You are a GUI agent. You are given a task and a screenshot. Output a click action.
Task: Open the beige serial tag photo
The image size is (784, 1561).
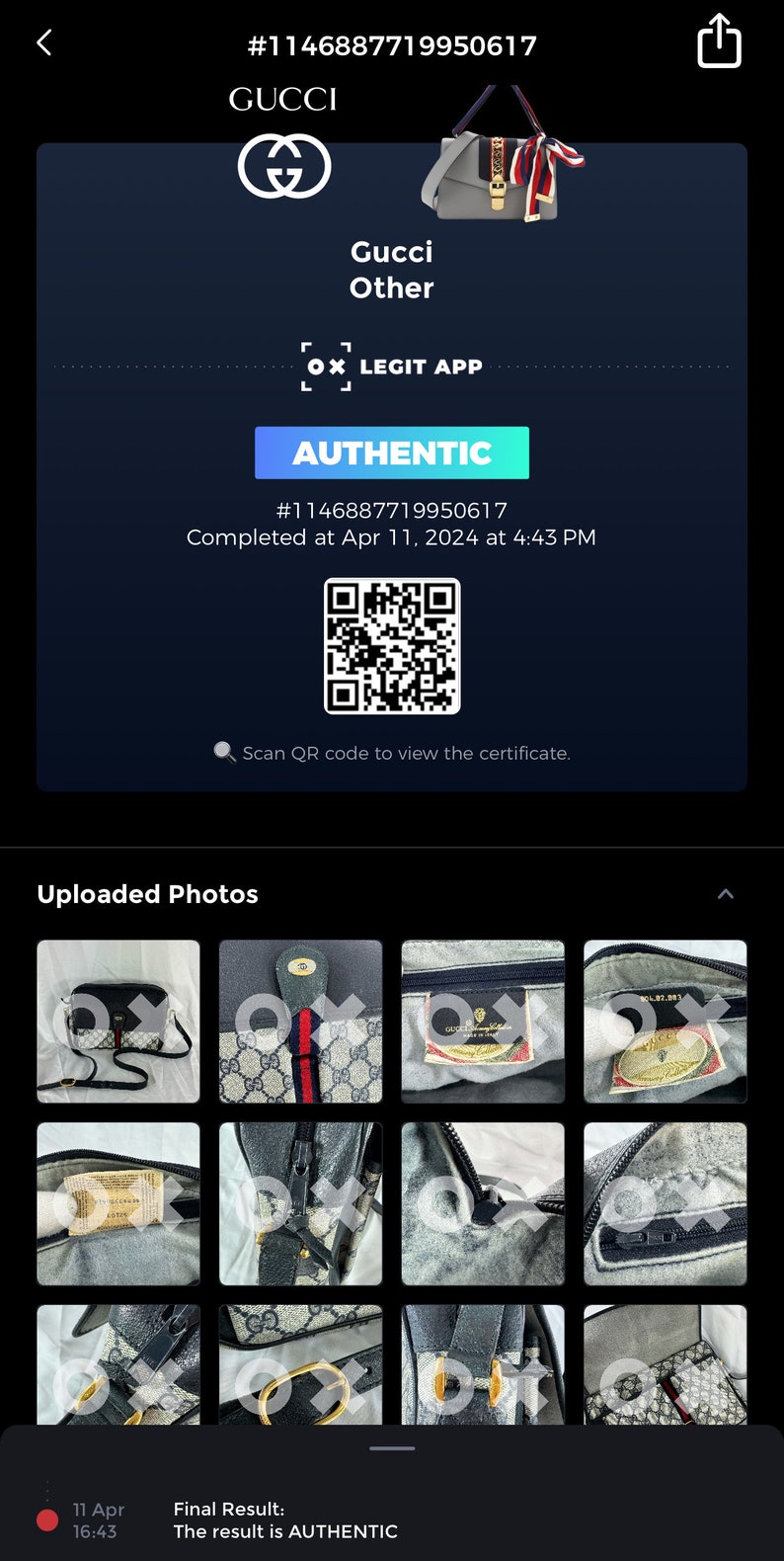[118, 1204]
